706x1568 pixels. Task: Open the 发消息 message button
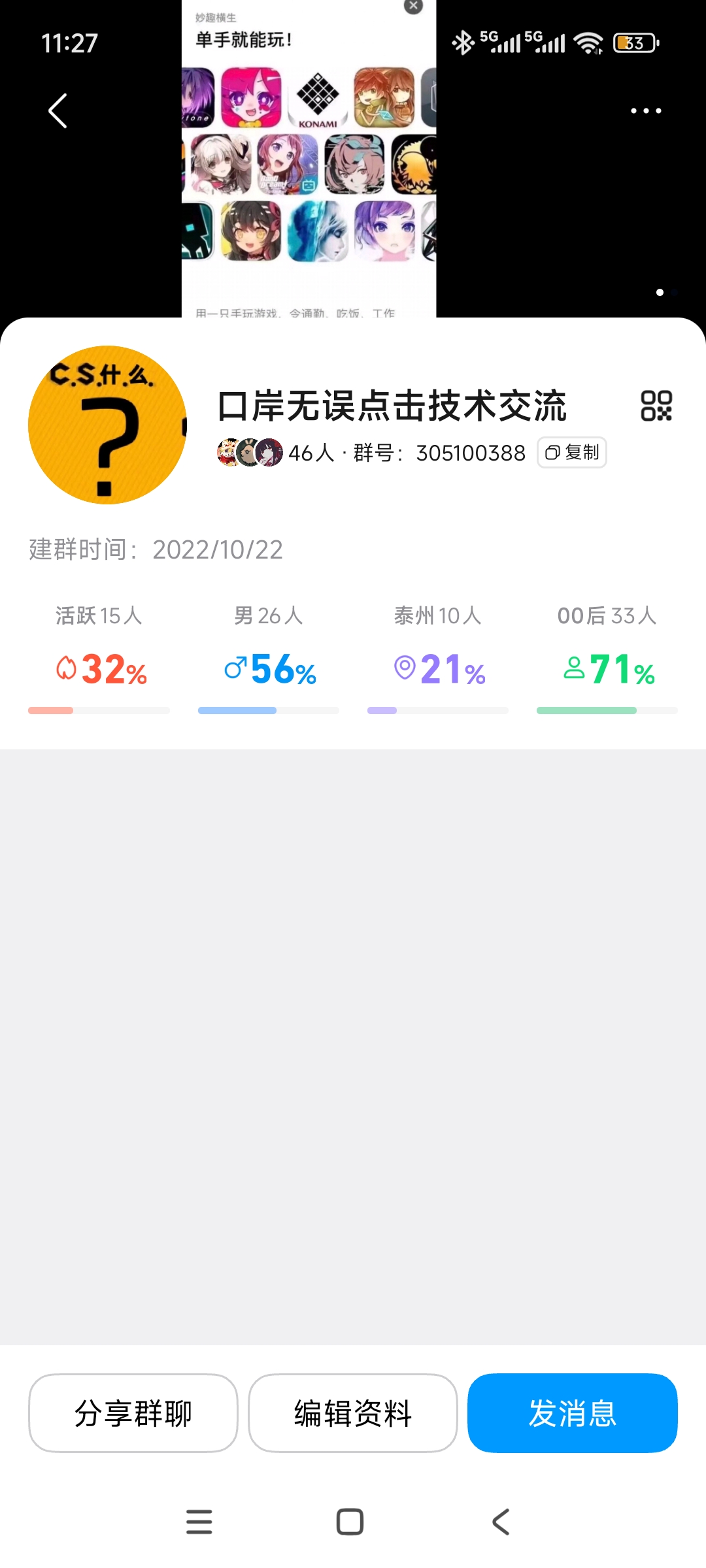click(572, 1413)
